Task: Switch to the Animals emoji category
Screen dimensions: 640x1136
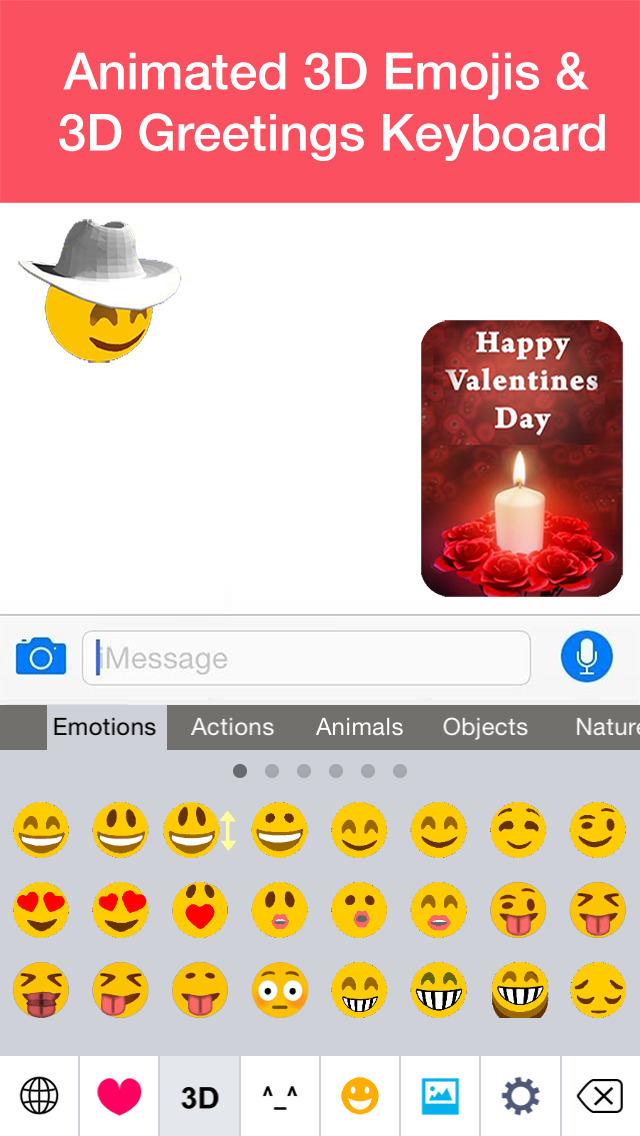Action: [360, 727]
